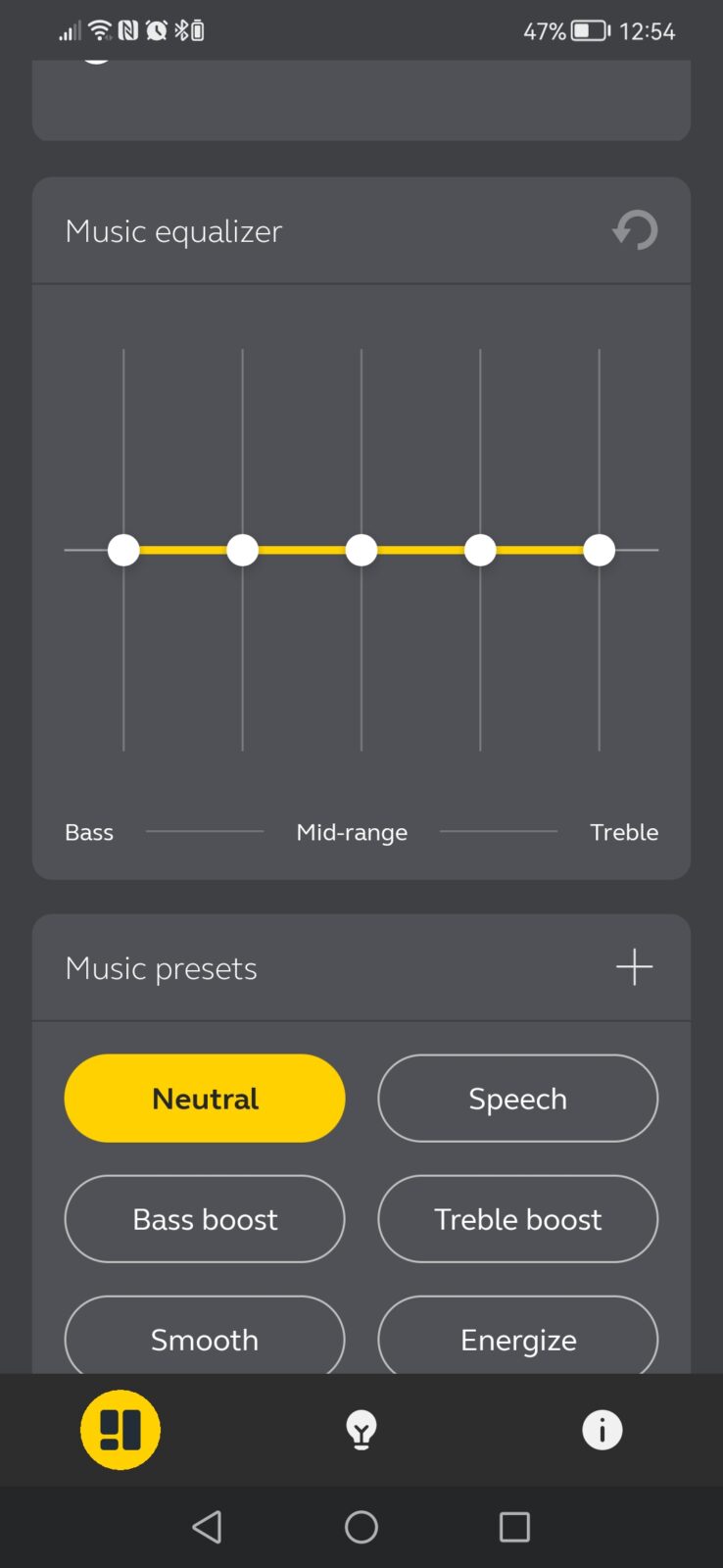Tap the Treble equalizer slider handle

[x=599, y=550]
